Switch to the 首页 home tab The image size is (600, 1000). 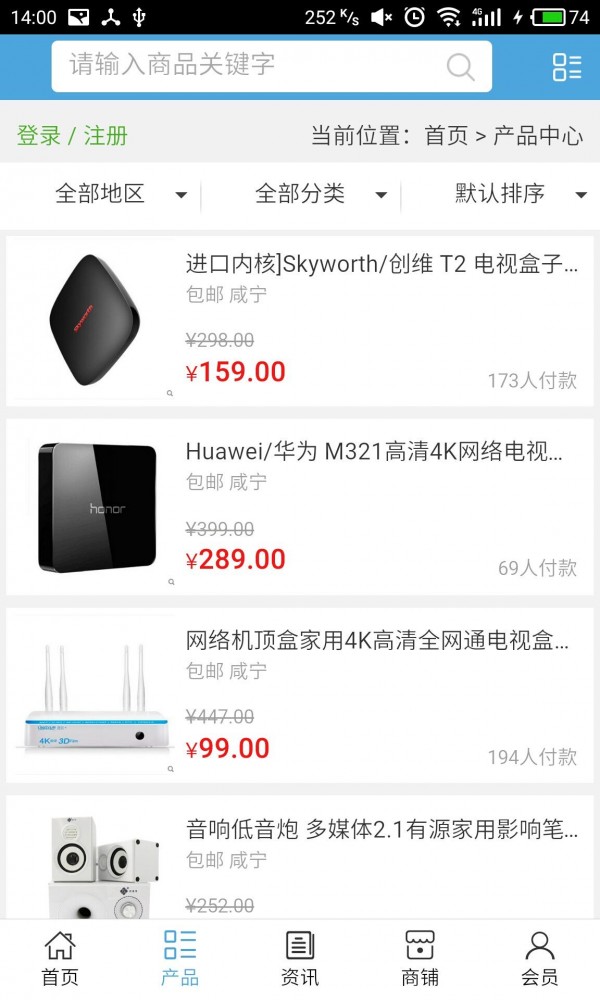pos(60,958)
